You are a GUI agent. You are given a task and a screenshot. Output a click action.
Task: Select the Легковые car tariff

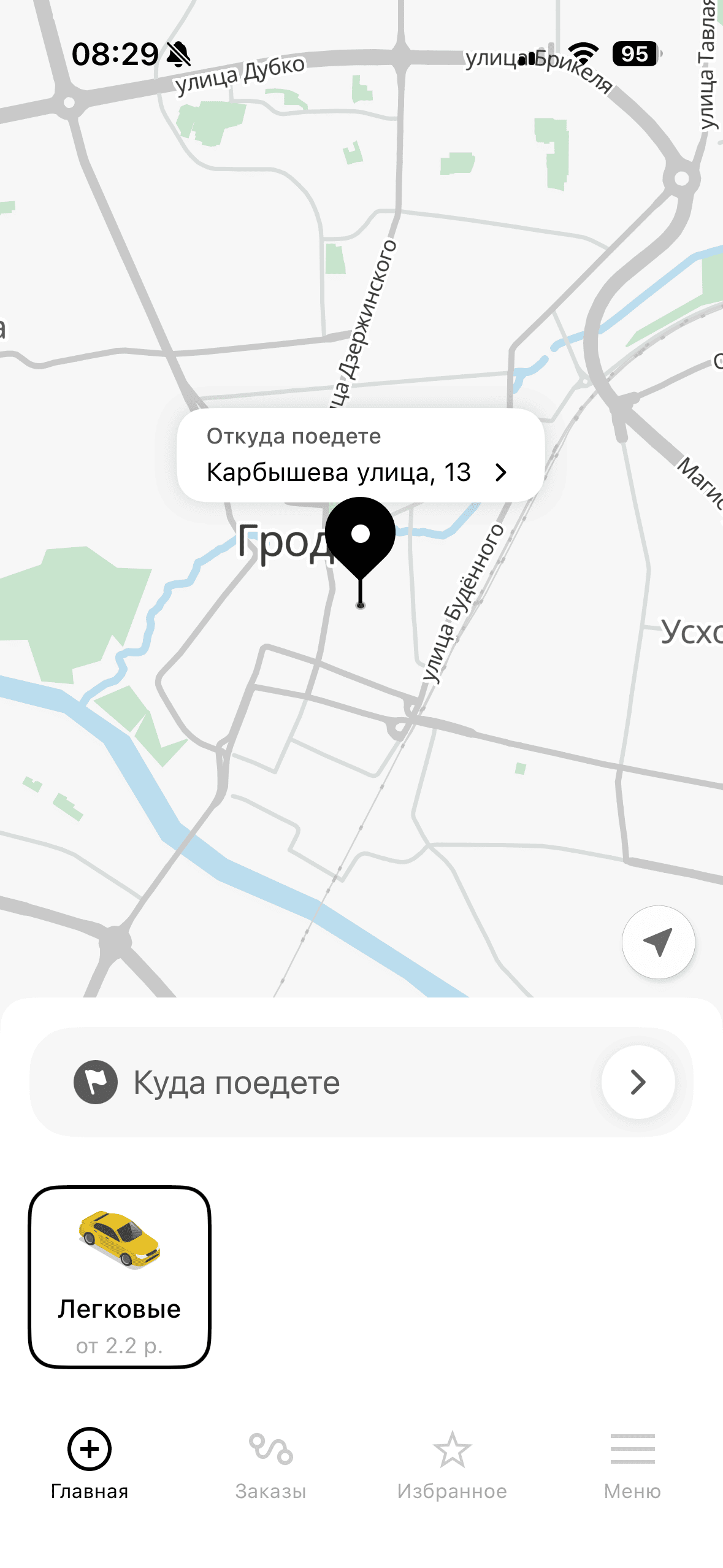pyautogui.click(x=120, y=1277)
